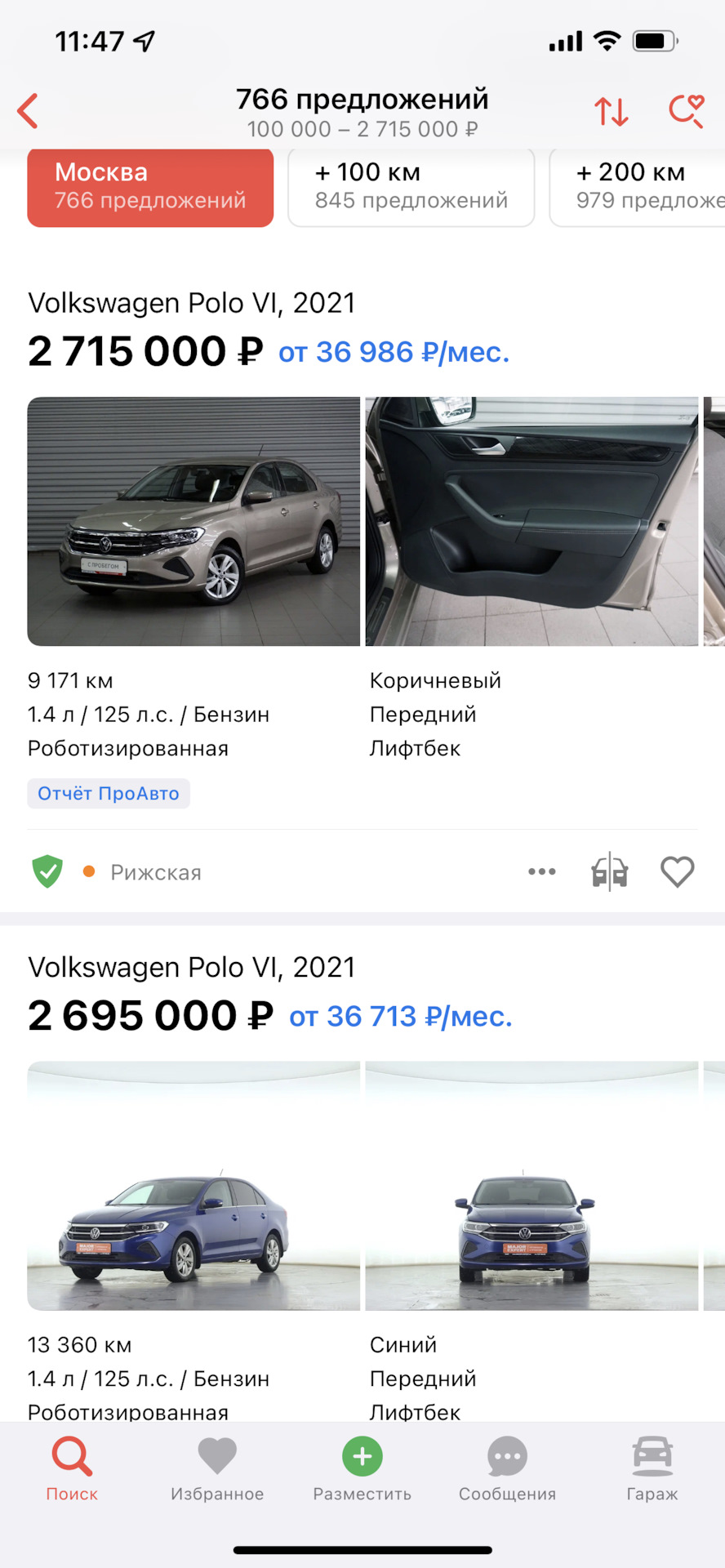
Task: Save this search with the heart-magnifier icon
Action: pyautogui.click(x=686, y=111)
